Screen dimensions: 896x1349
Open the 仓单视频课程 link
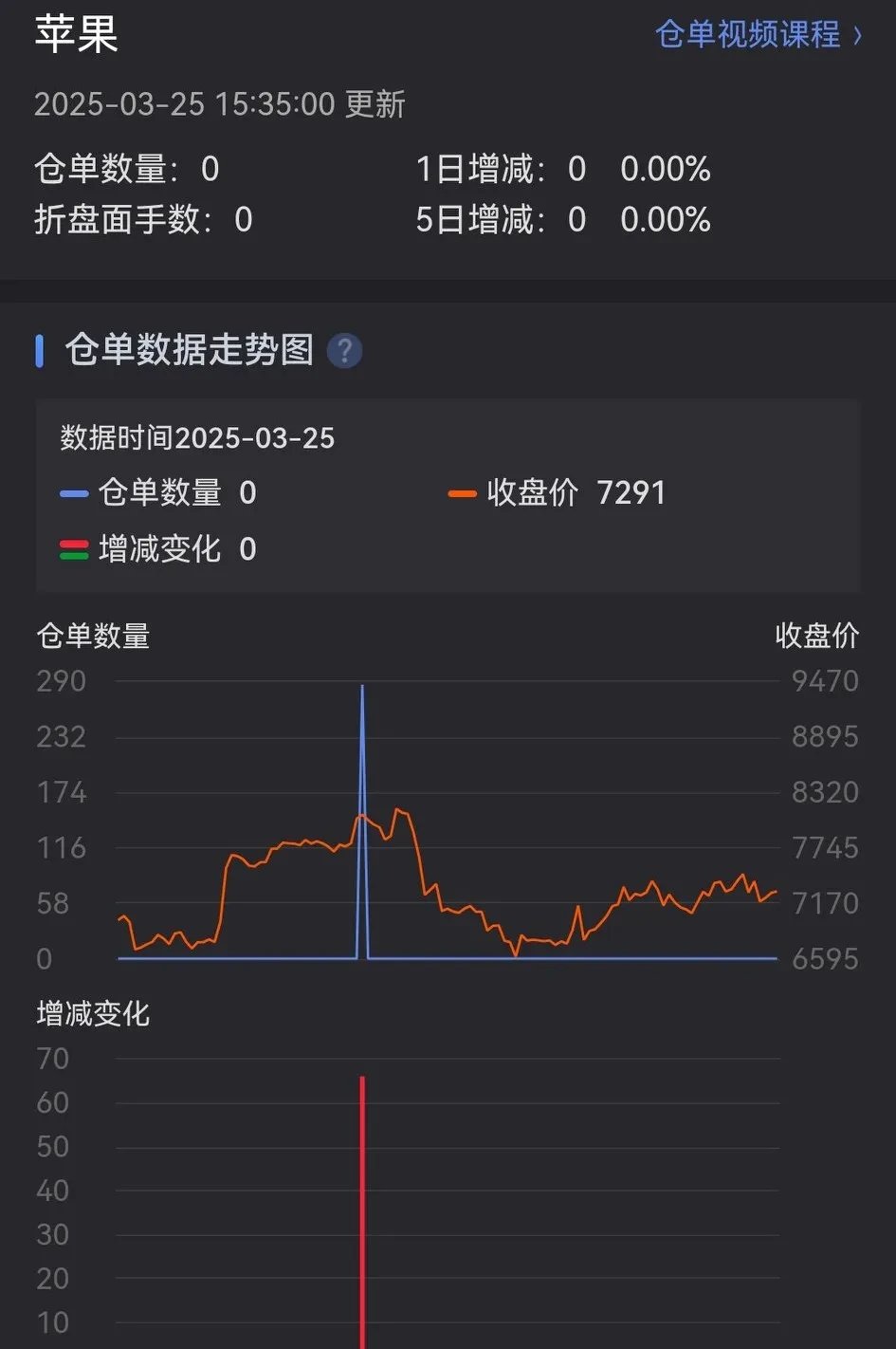pyautogui.click(x=758, y=35)
